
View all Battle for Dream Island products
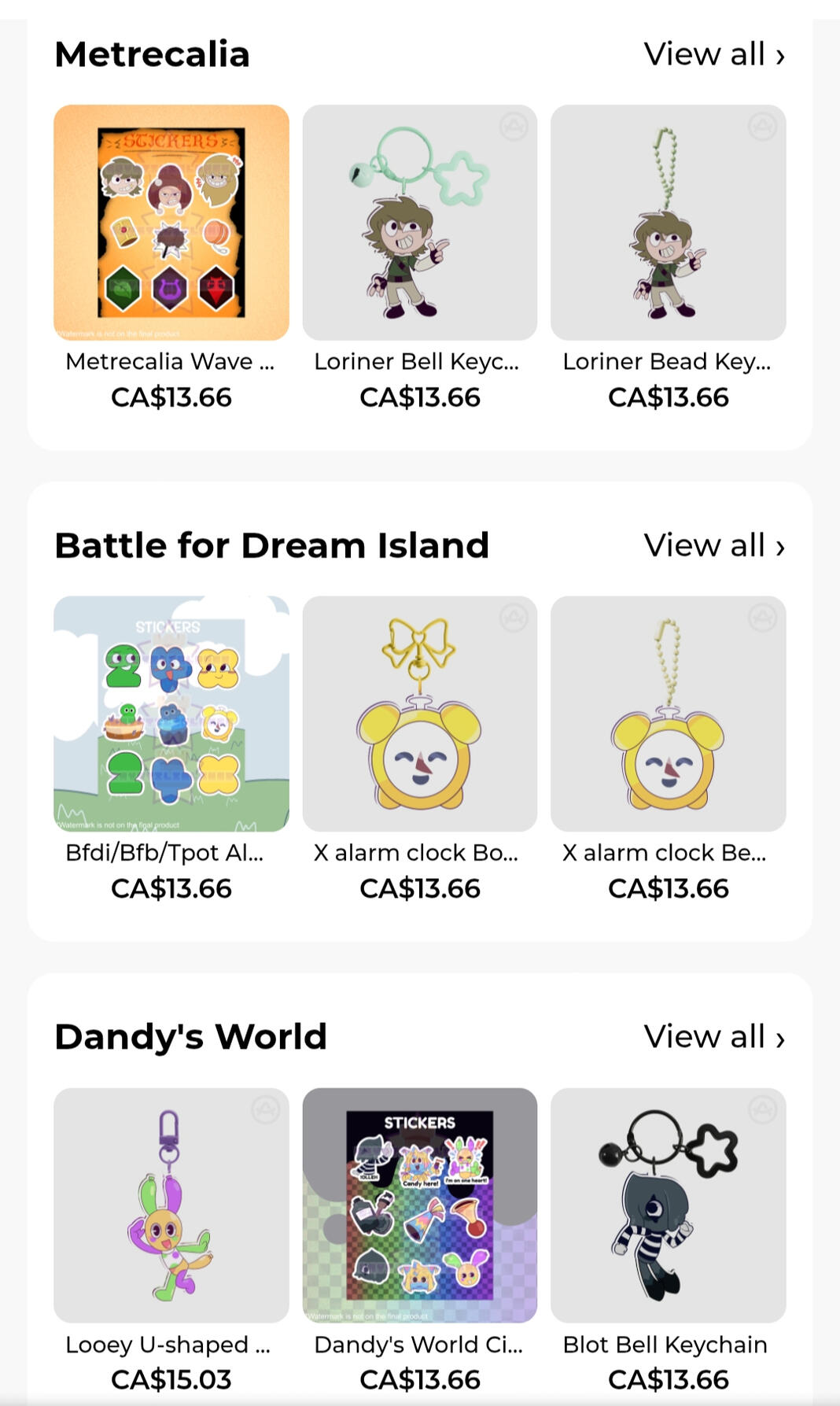pyautogui.click(x=713, y=545)
